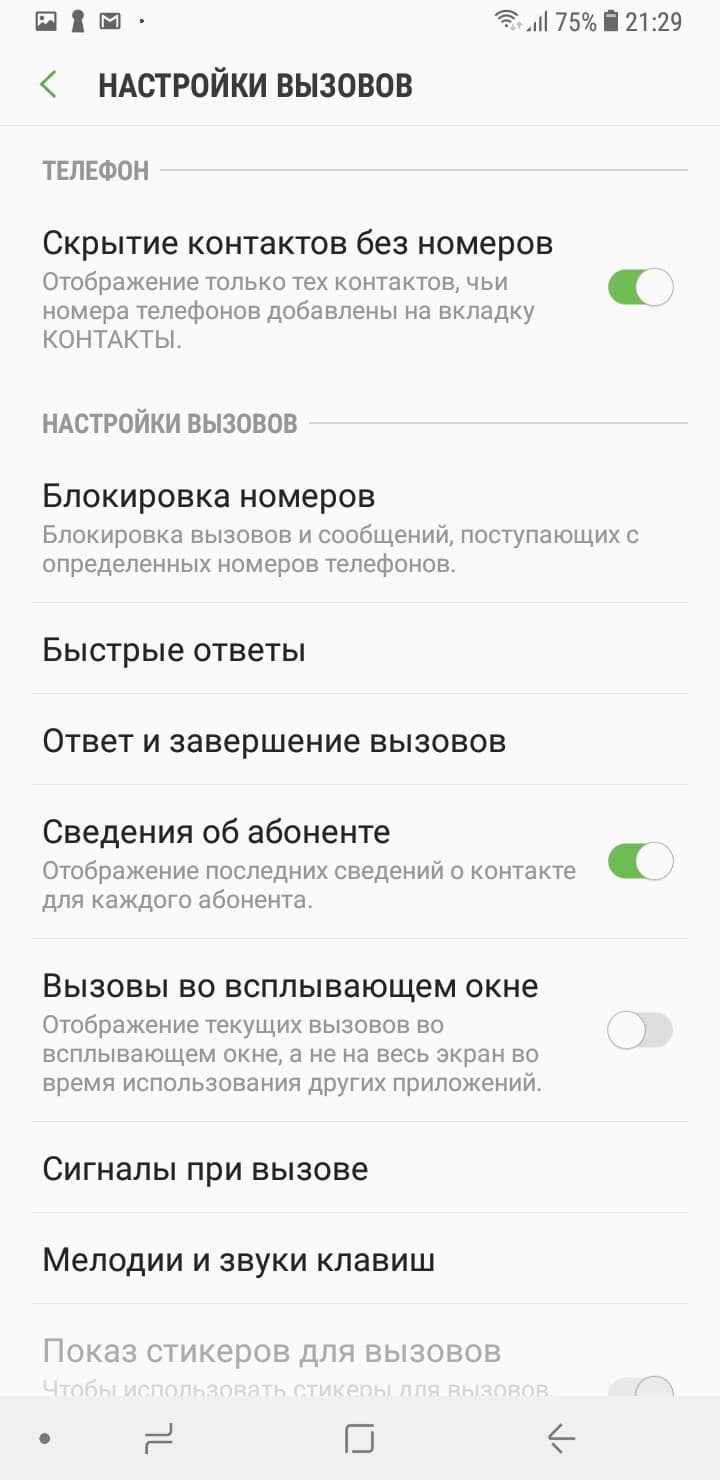Tap the system recent apps button
The width and height of the screenshot is (720, 1480).
(159, 1439)
